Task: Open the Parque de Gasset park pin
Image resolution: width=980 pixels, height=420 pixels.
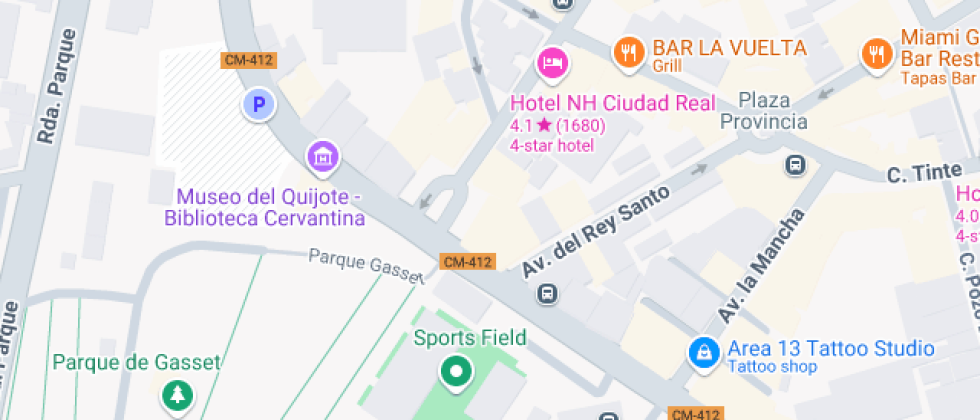Action: point(177,394)
